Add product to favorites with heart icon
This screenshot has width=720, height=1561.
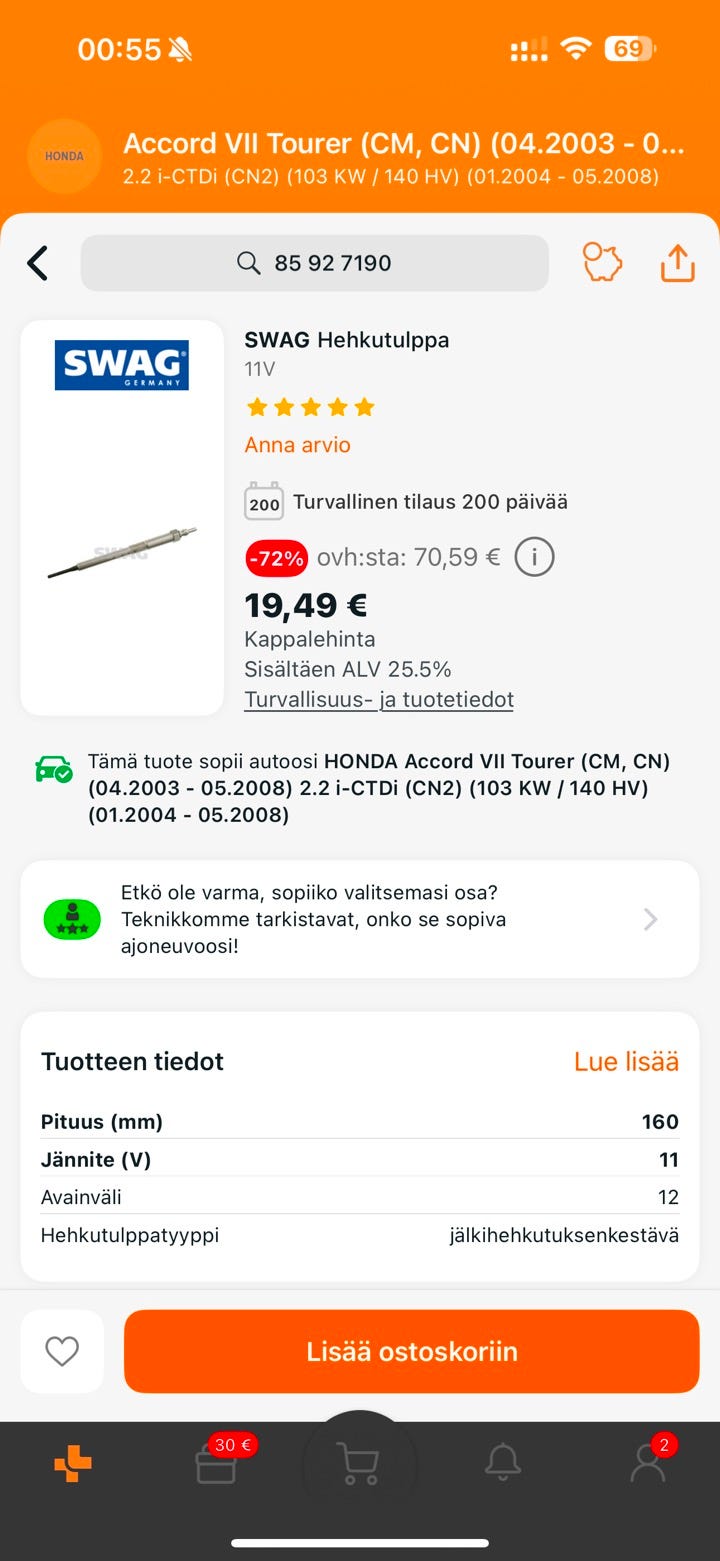click(x=62, y=1352)
